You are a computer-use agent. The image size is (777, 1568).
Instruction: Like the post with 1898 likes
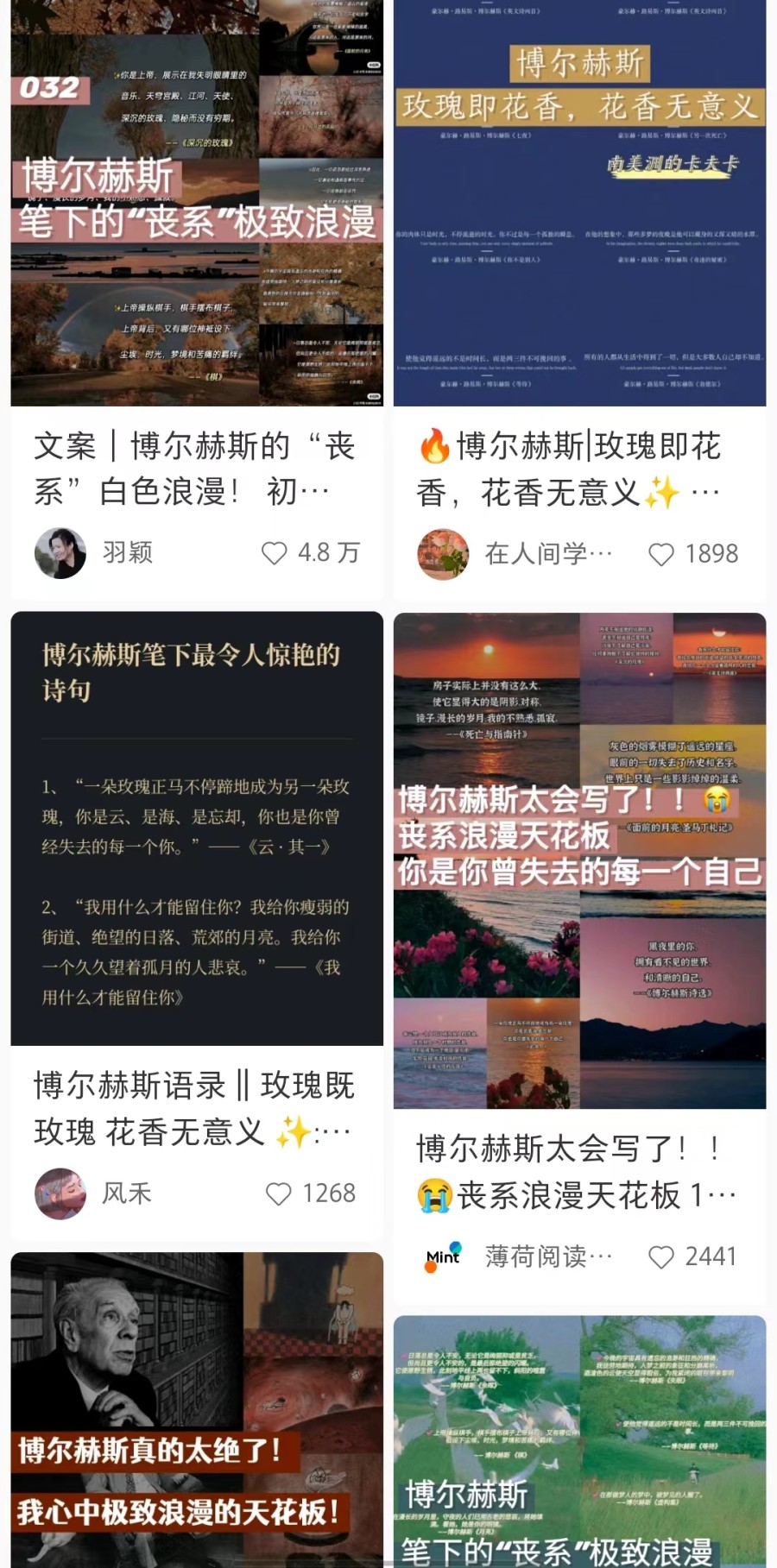(661, 554)
